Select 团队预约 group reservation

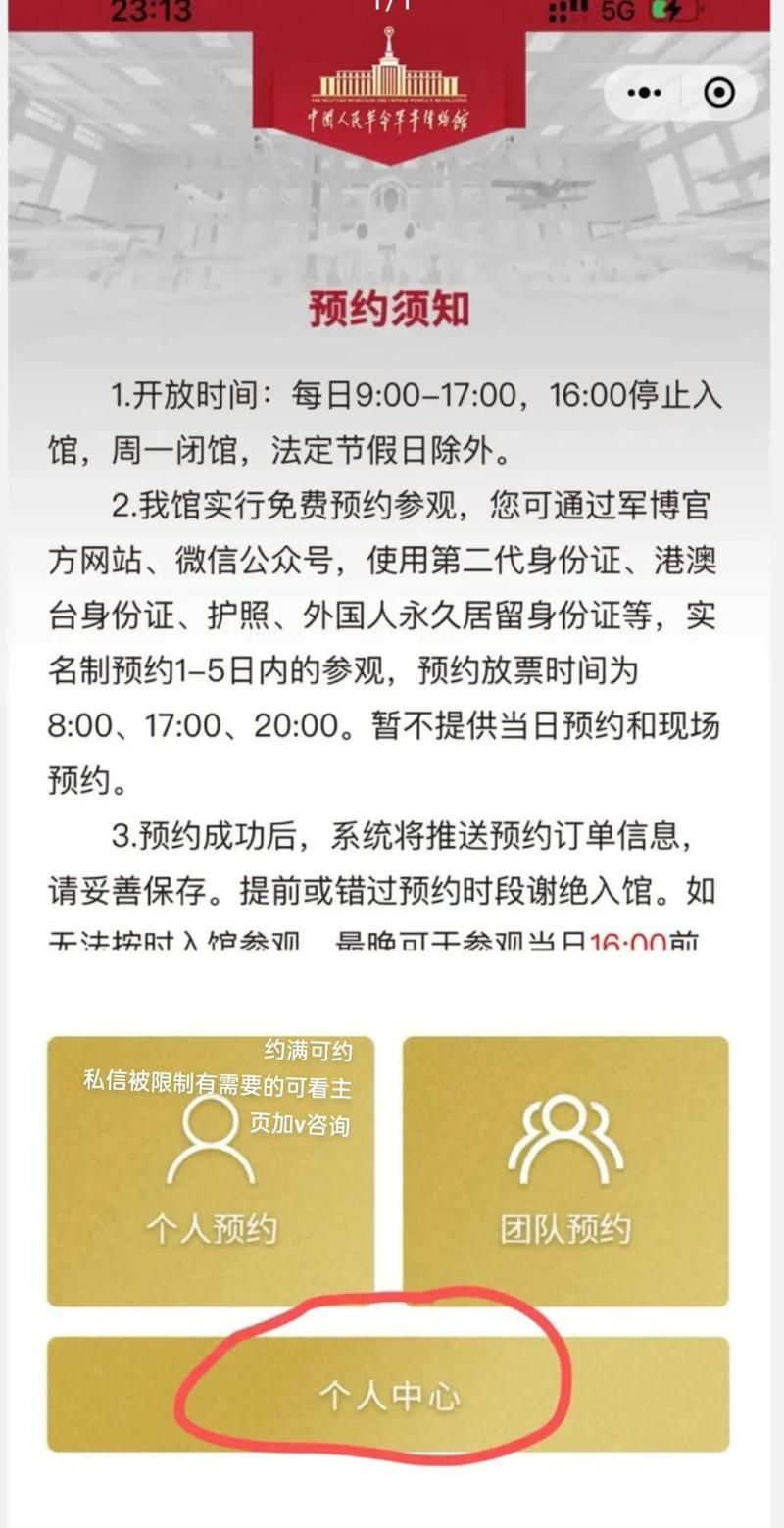[x=565, y=1170]
